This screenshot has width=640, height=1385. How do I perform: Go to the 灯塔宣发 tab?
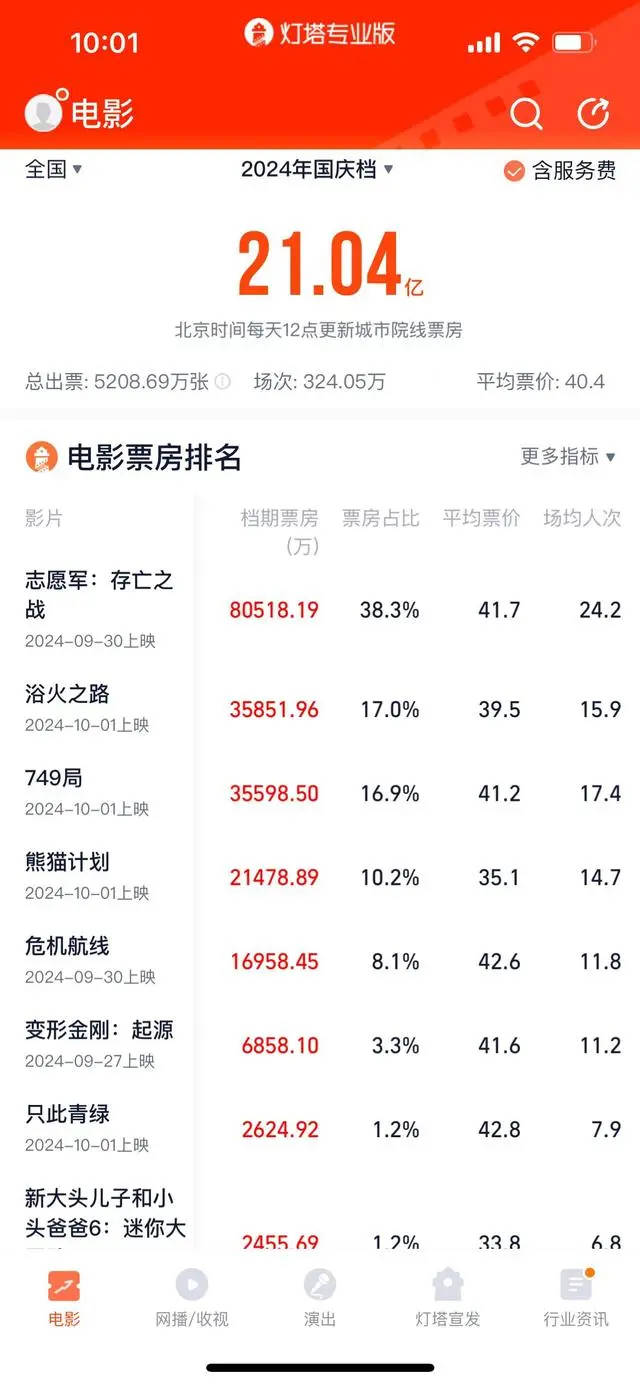coord(448,1297)
